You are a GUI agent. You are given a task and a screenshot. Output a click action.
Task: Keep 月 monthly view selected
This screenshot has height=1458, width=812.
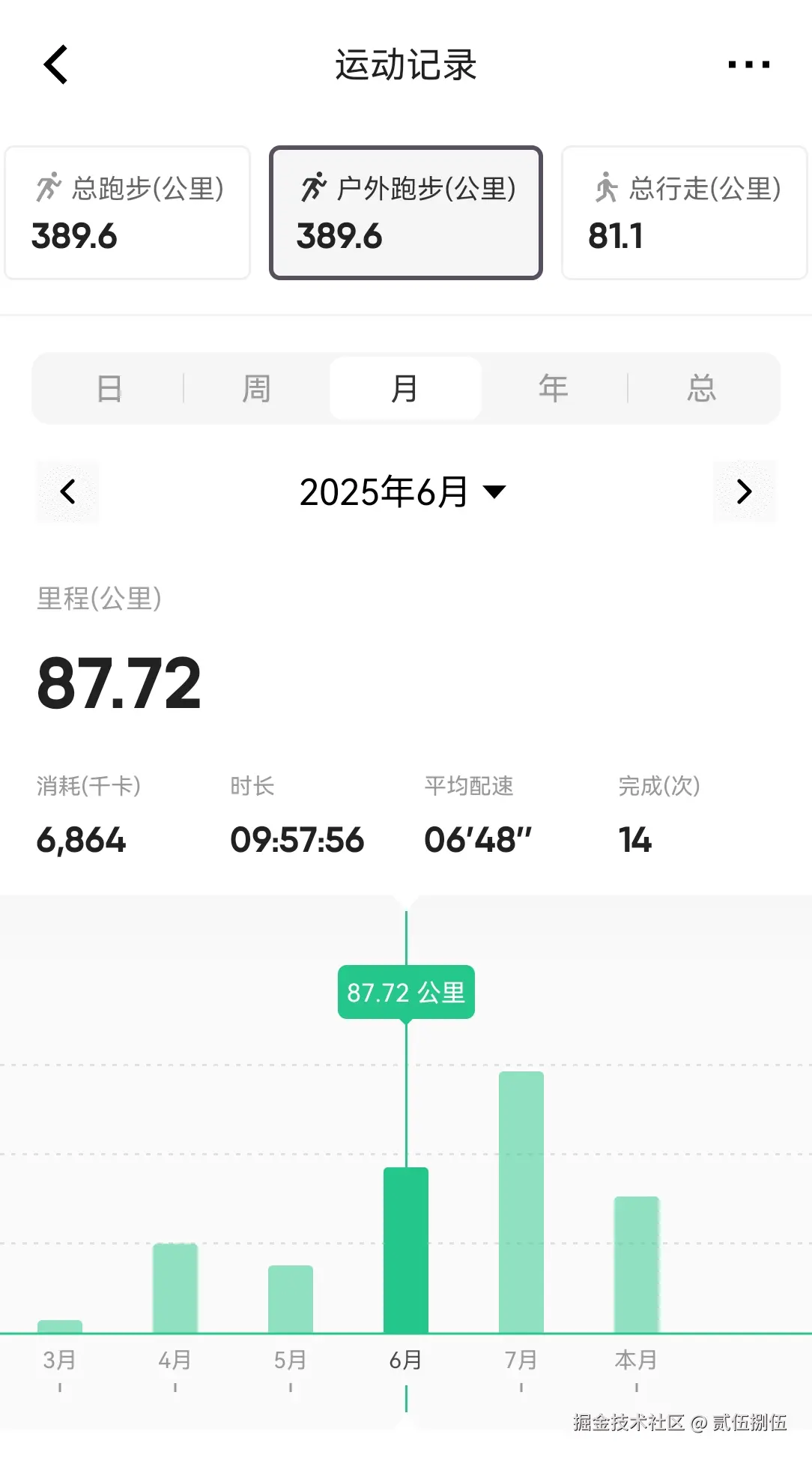(405, 387)
